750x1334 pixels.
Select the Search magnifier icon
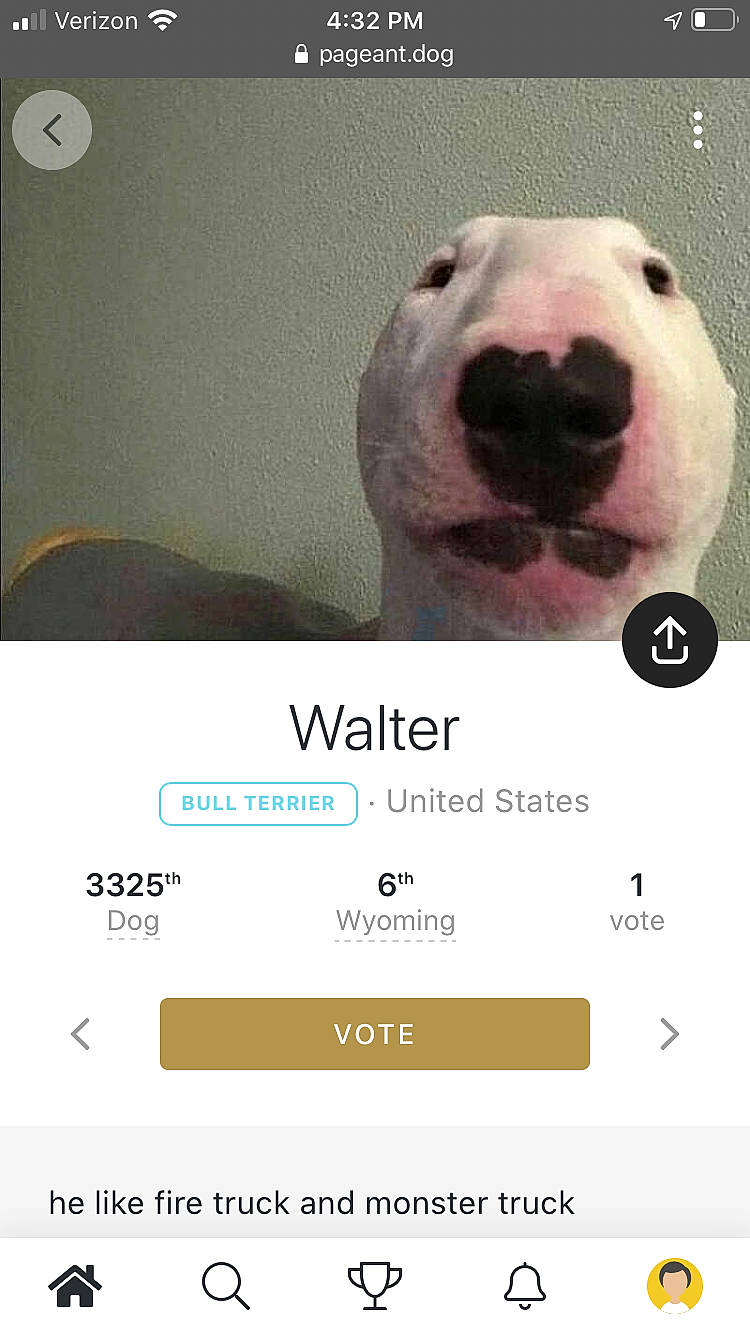click(225, 1286)
